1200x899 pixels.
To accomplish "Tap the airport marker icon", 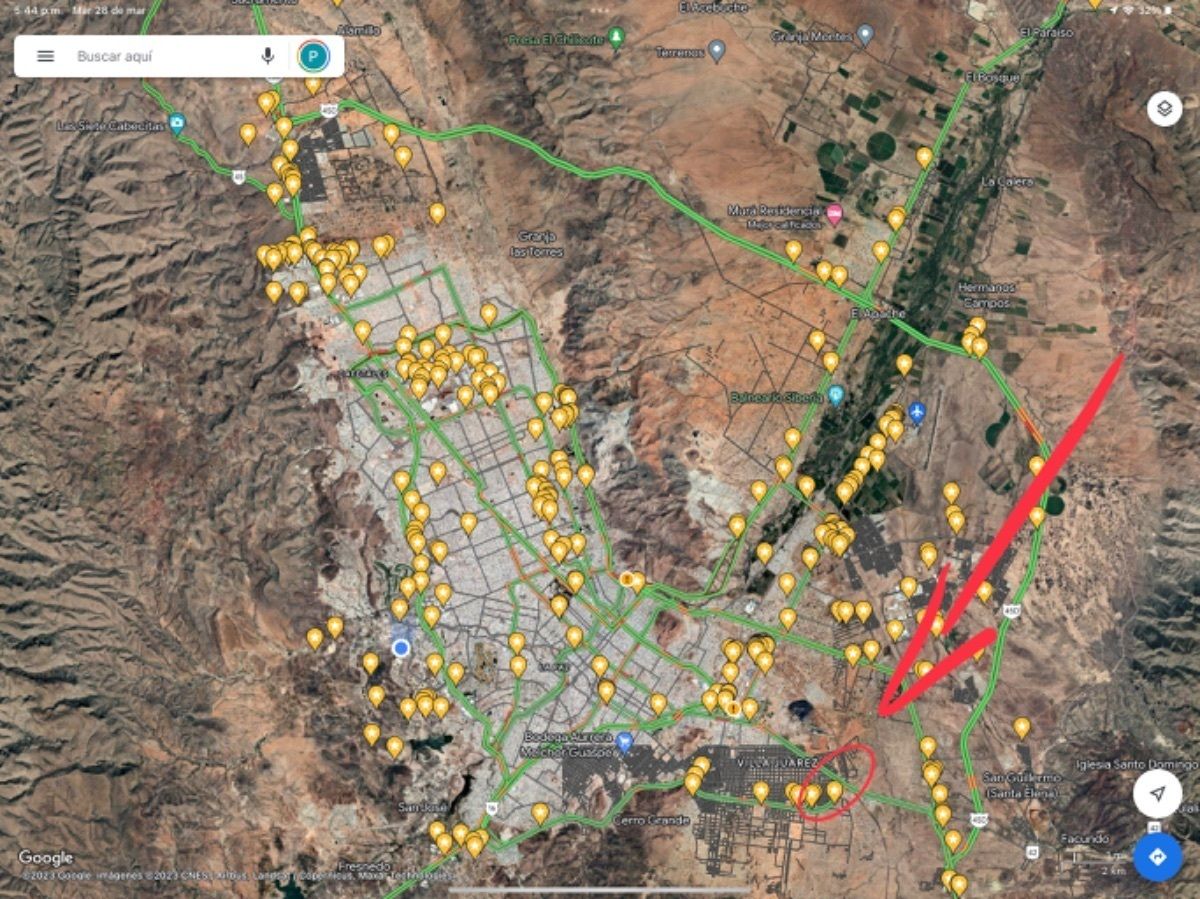I will click(917, 412).
